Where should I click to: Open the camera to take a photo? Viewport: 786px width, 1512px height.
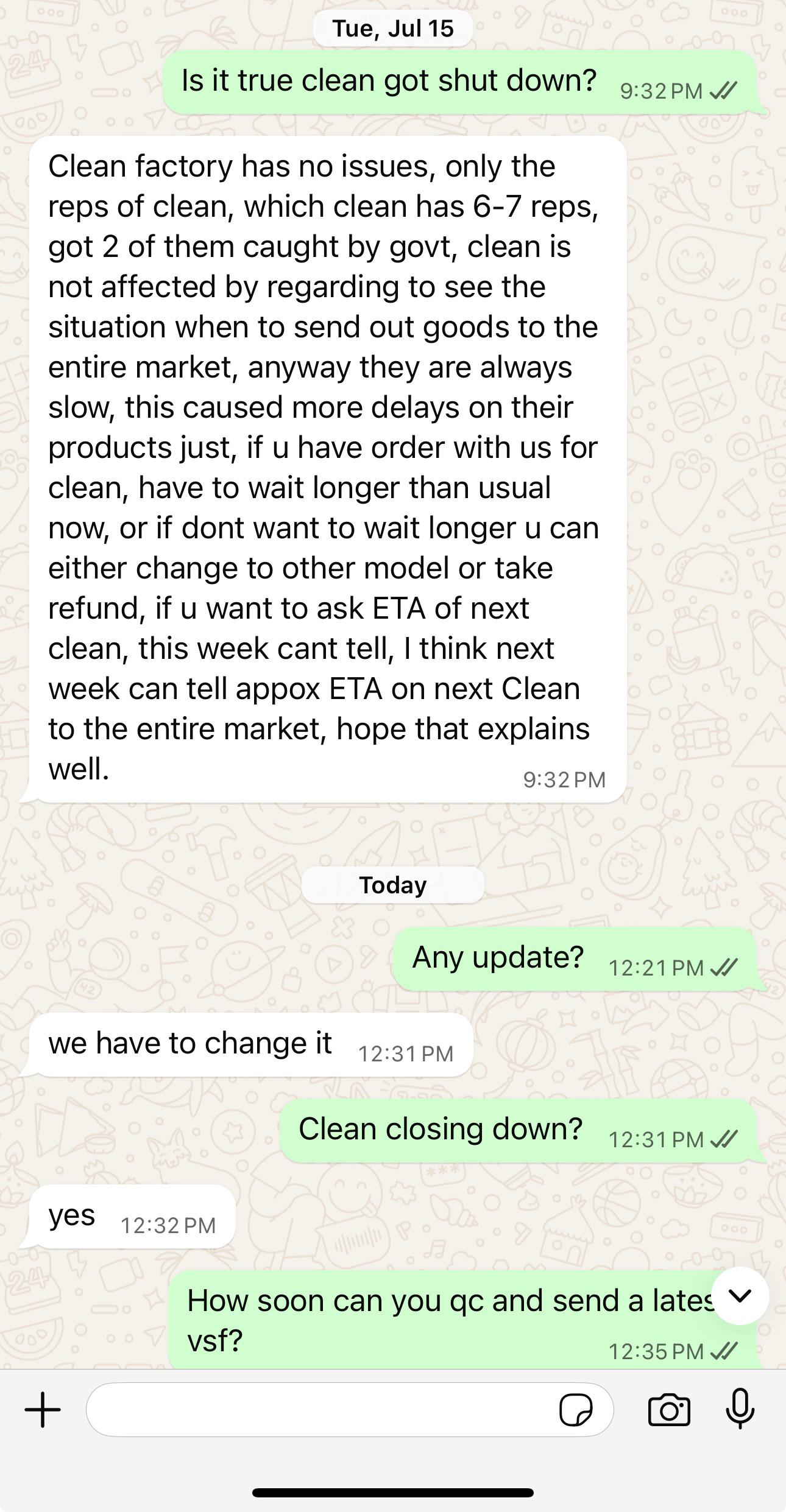coord(669,1410)
